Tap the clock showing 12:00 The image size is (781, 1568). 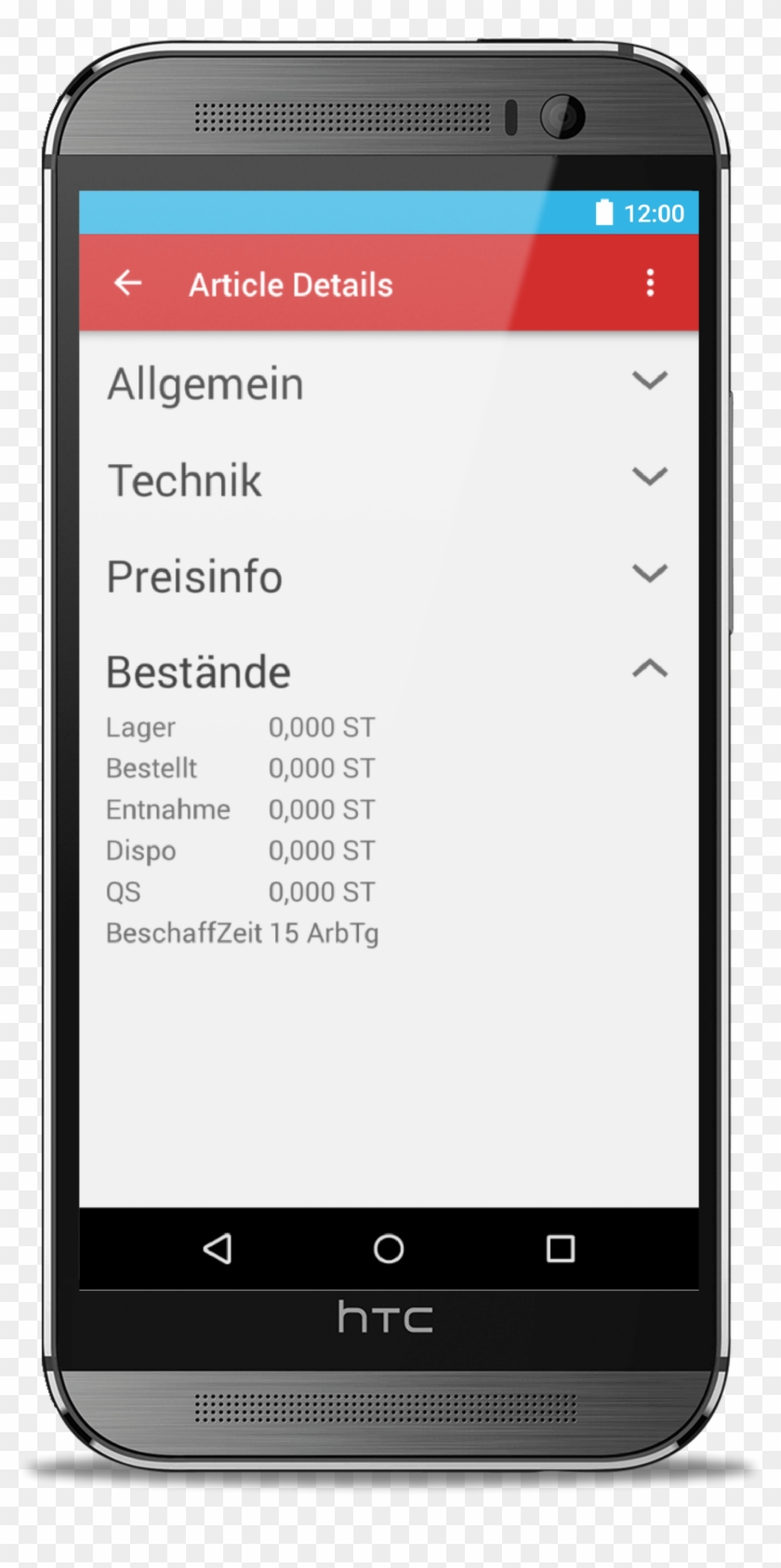click(x=658, y=213)
